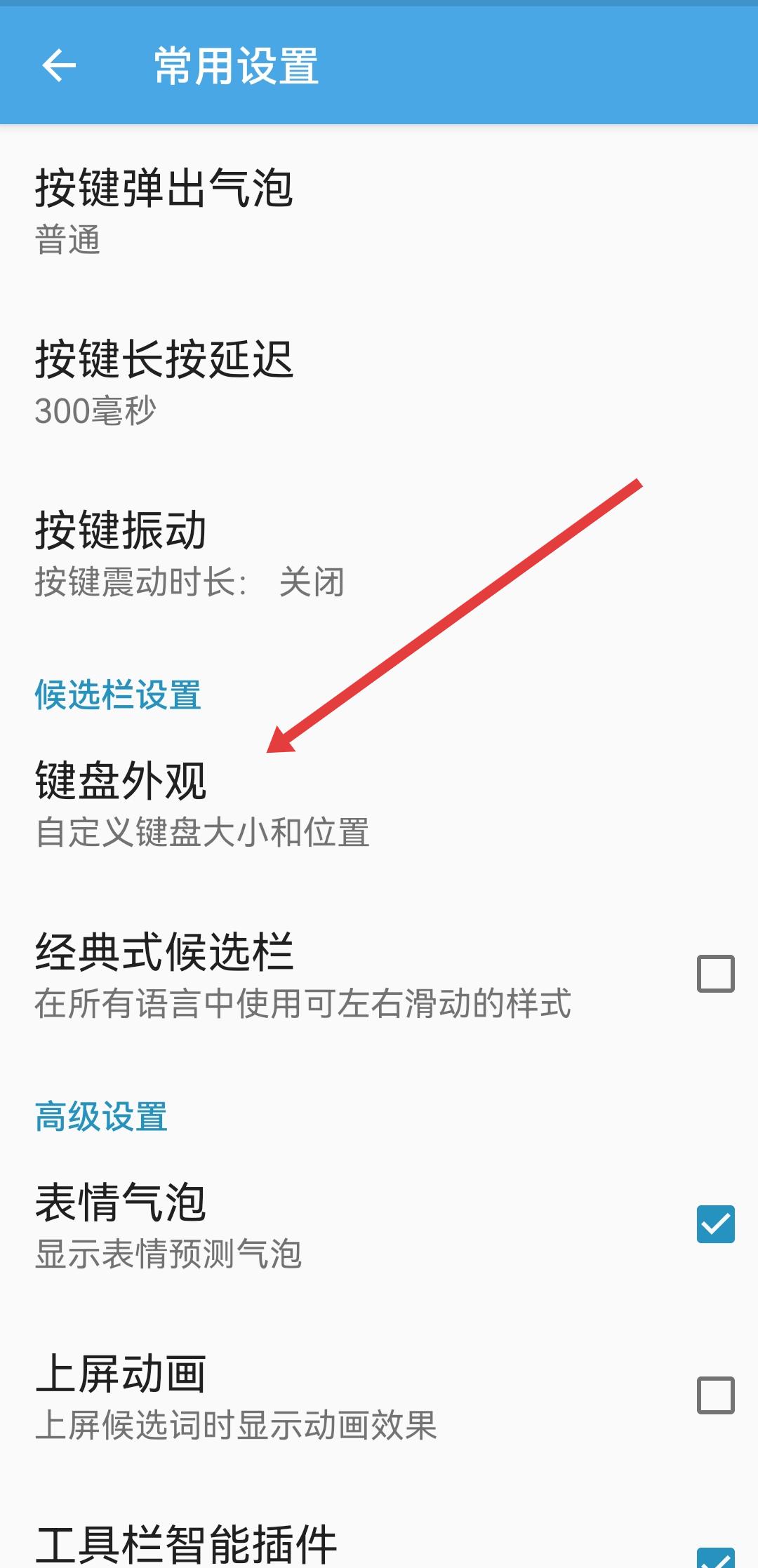
Task: Enable 上屏动画 checkbox
Action: pyautogui.click(x=715, y=1395)
